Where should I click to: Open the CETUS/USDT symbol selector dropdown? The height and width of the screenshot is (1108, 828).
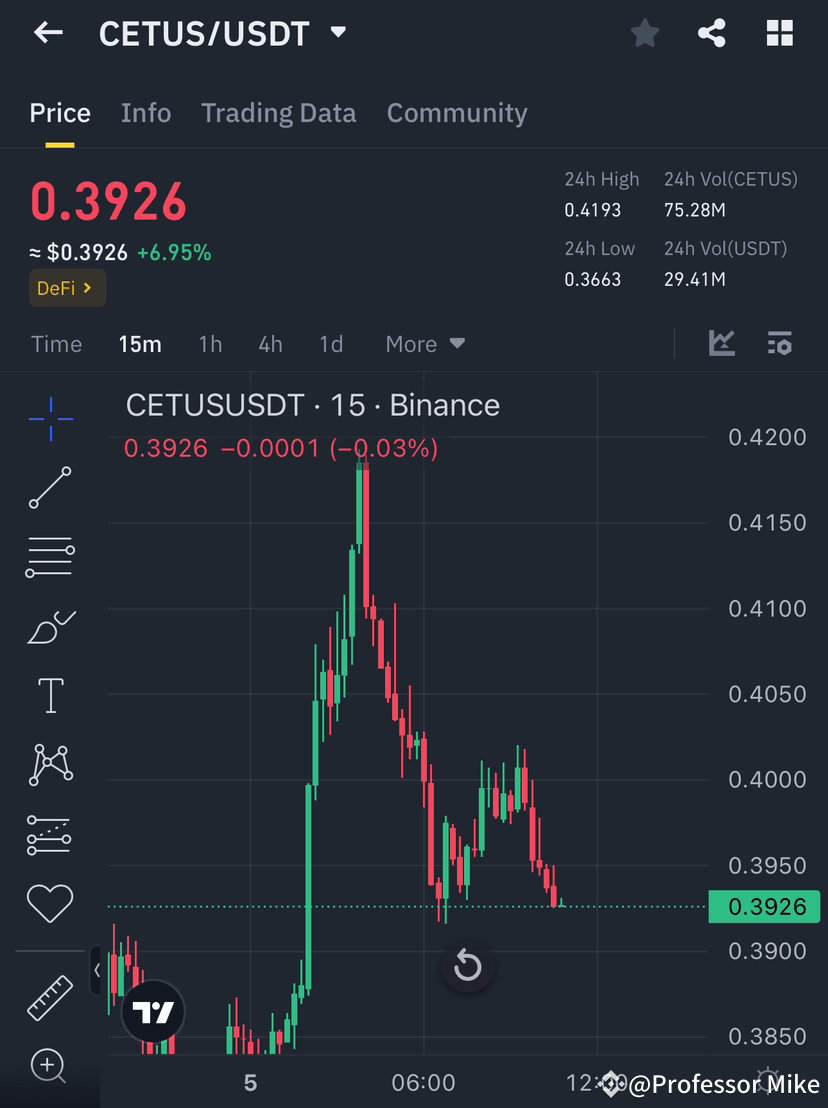(337, 33)
